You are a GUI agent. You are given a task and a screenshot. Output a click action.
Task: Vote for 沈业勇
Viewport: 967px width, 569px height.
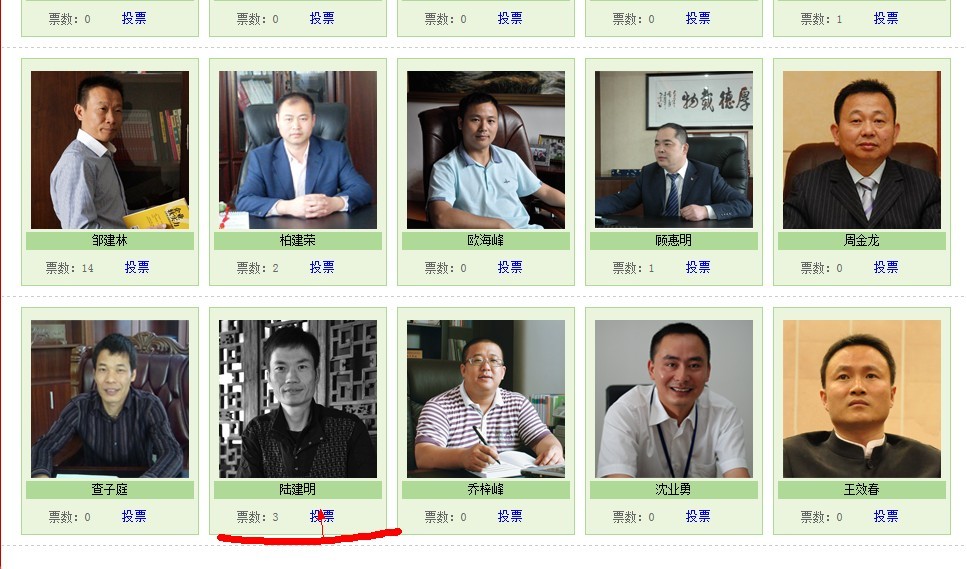[698, 516]
